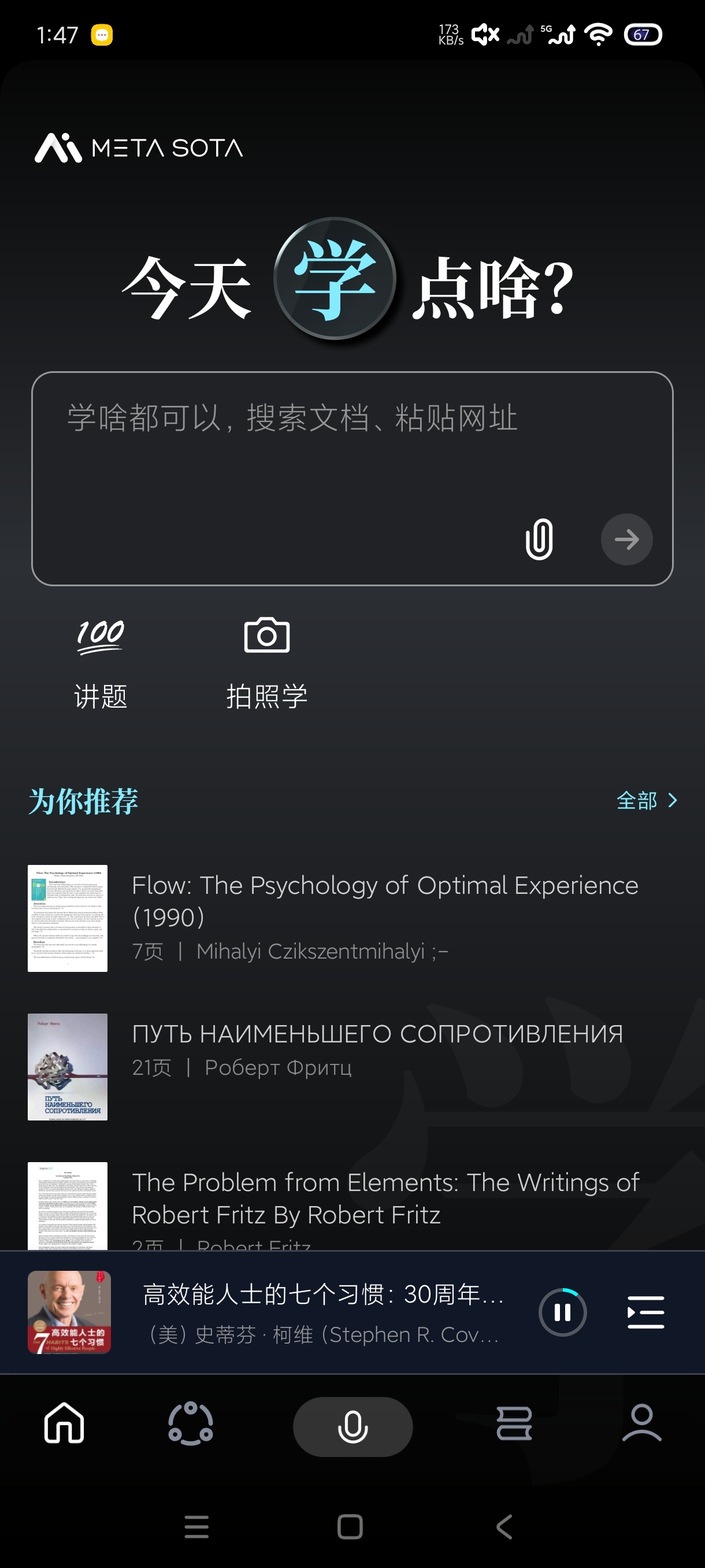Tap the Home icon in bottom navigation
Screen dimensions: 705x1568
pyautogui.click(x=63, y=1426)
